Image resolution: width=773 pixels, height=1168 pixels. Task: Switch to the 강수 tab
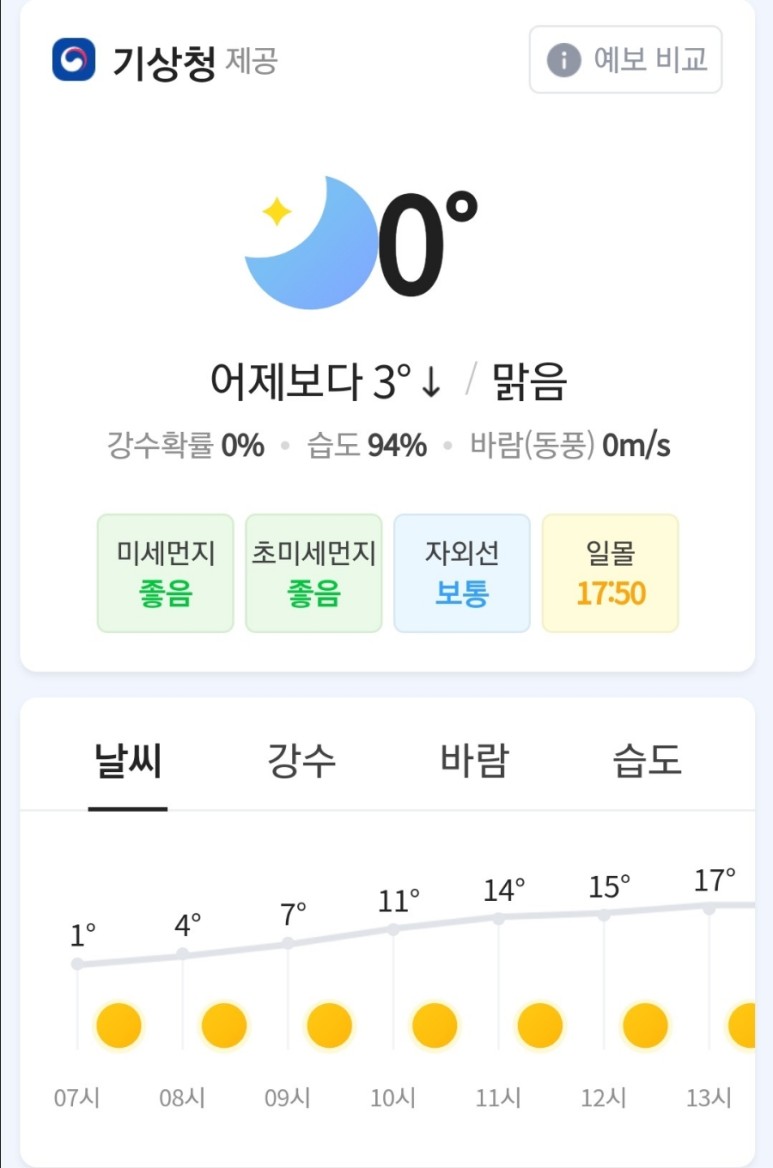(301, 761)
